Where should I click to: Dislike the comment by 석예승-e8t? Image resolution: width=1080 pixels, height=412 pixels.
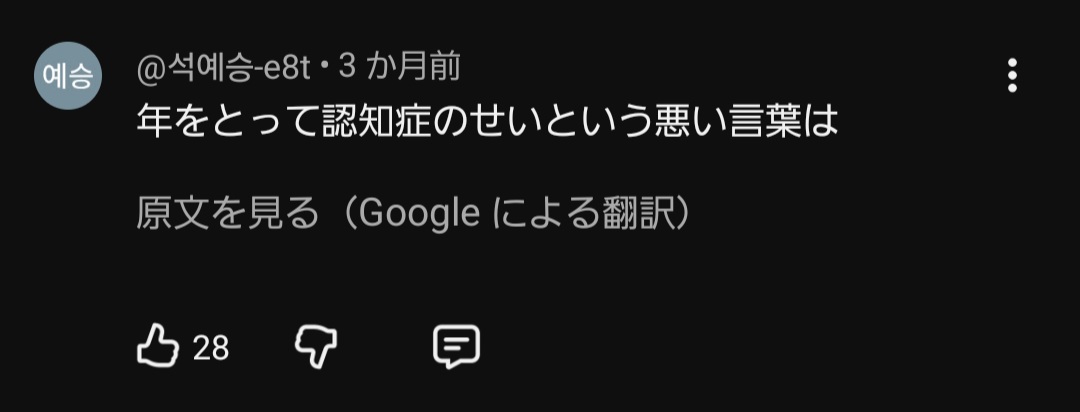point(316,347)
